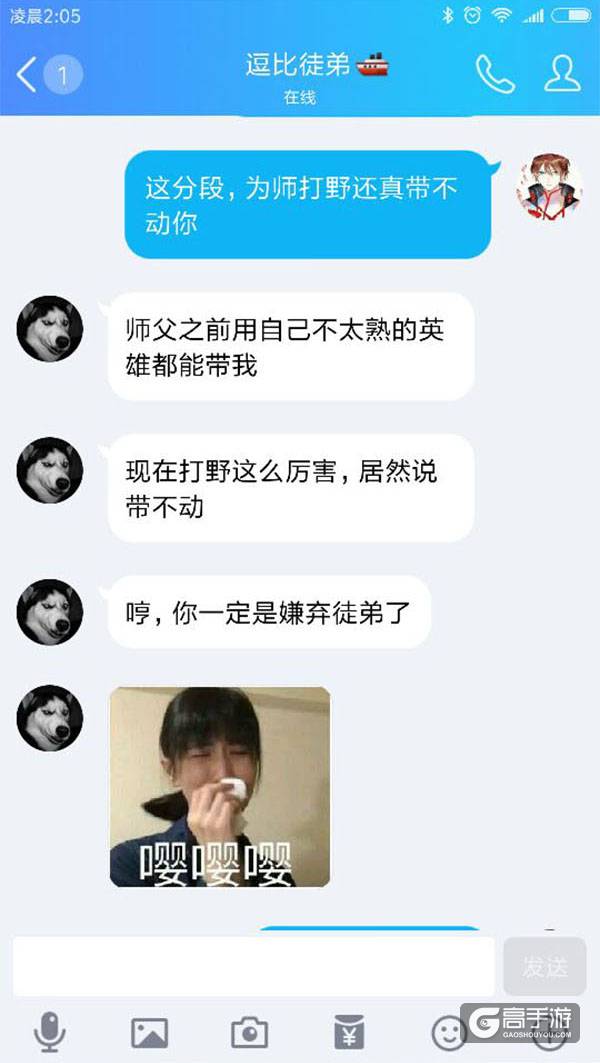This screenshot has height=1063, width=600.
Task: Record a voice message with microphone
Action: [49, 1031]
